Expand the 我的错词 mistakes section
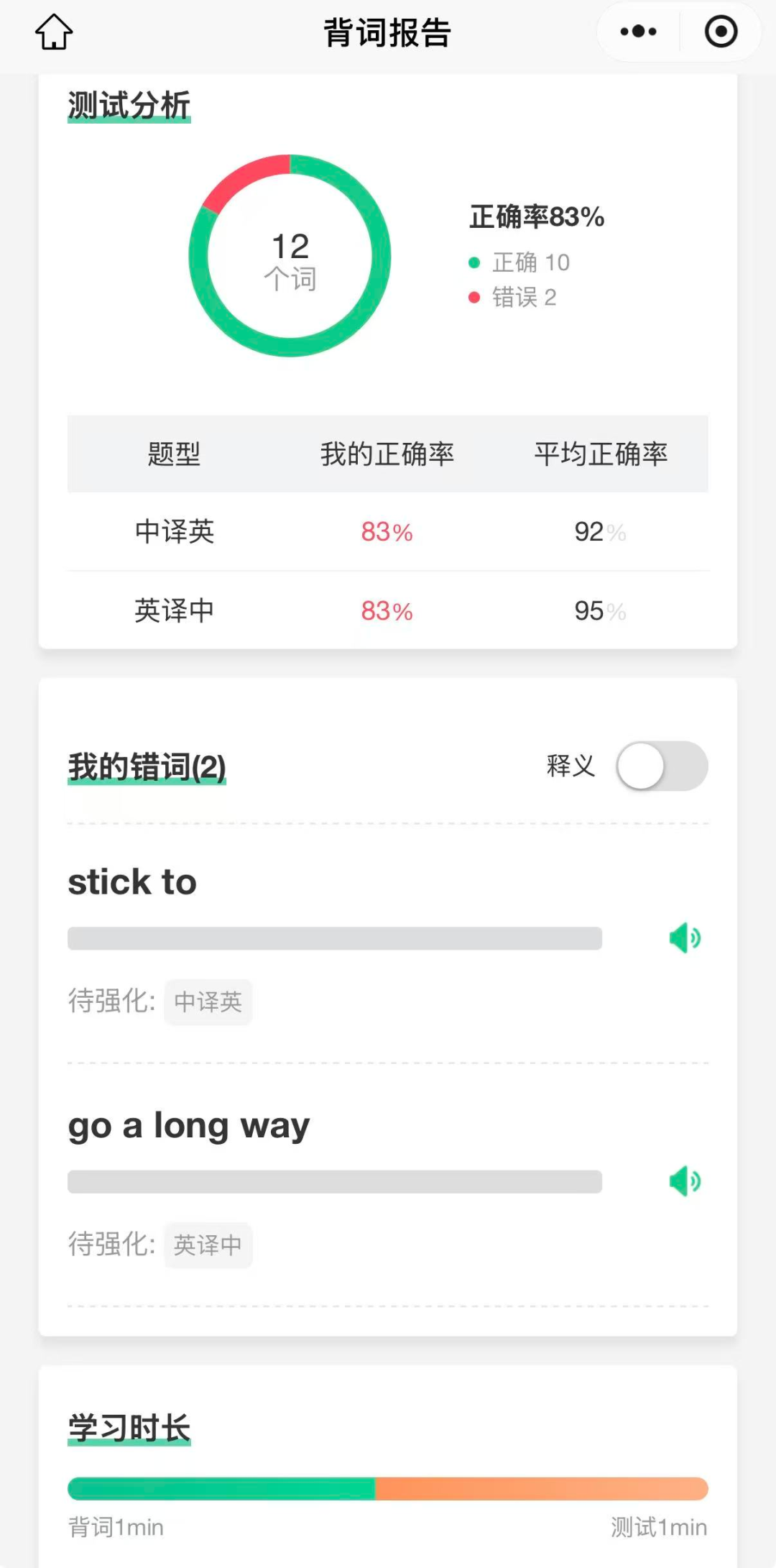 point(146,766)
